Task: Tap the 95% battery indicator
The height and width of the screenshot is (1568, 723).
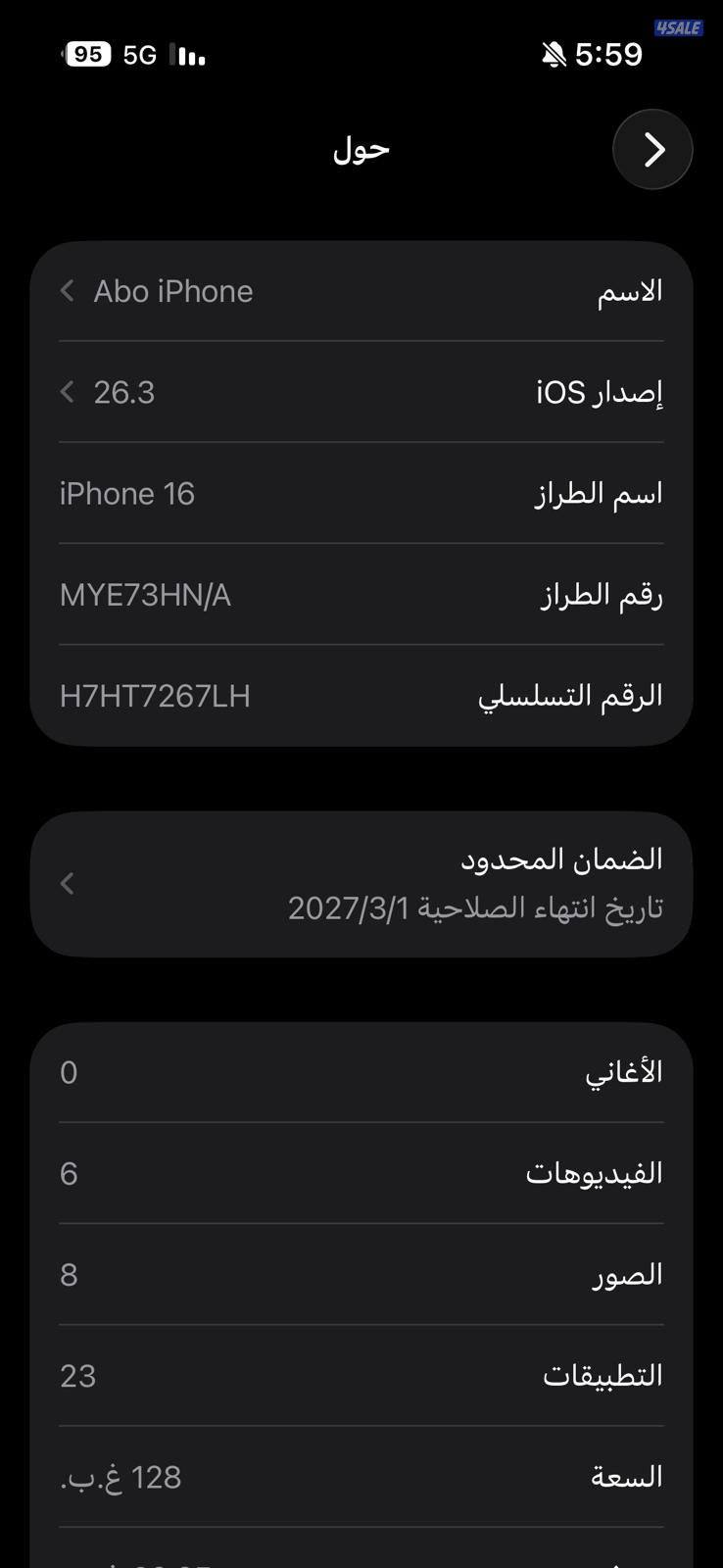Action: (90, 54)
